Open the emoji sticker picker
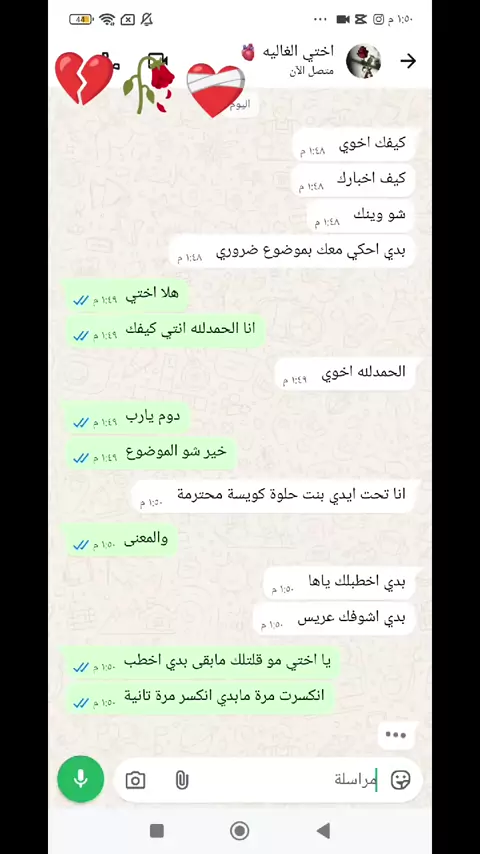Screen dimensions: 480x854 coord(400,780)
